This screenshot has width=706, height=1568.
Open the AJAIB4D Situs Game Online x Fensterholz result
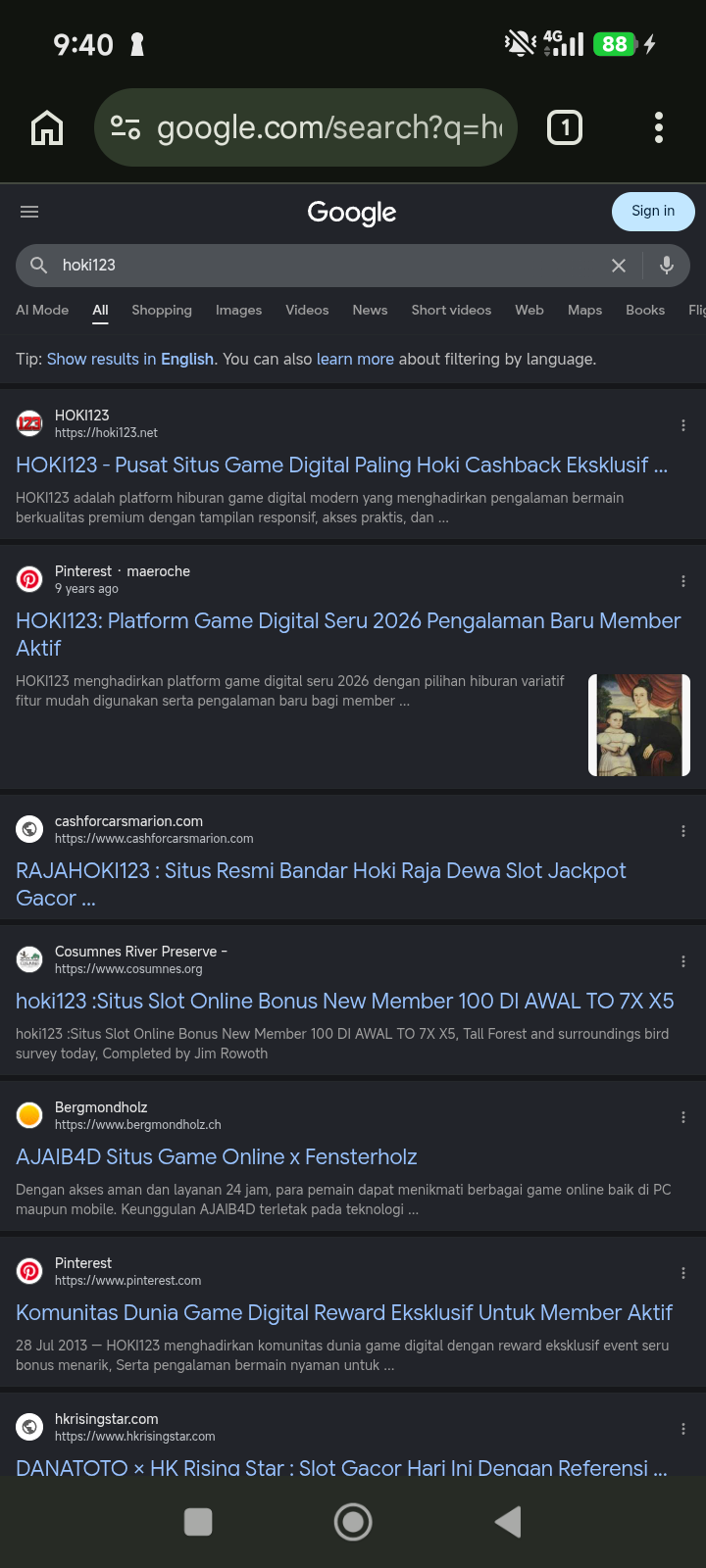point(216,1157)
